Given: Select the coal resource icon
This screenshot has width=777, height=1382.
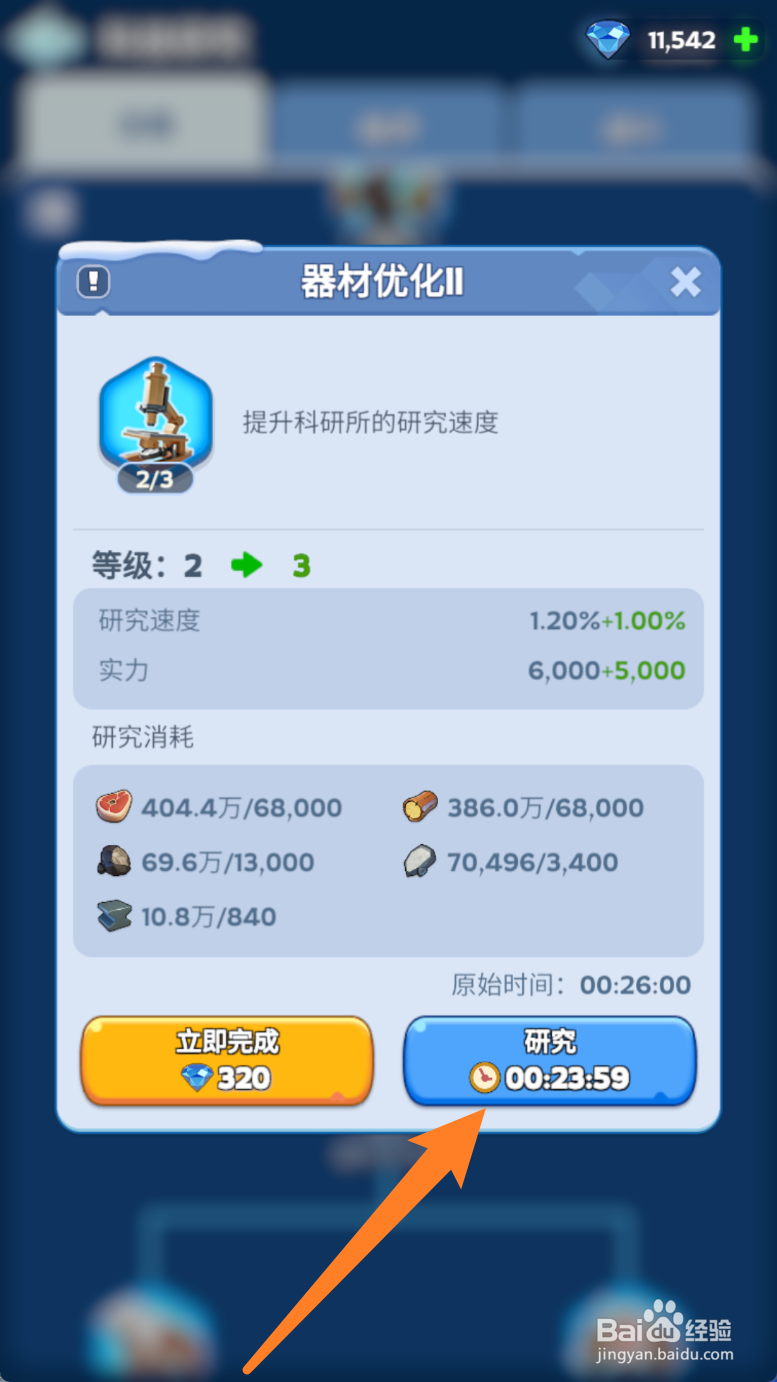Looking at the screenshot, I should coord(113,860).
